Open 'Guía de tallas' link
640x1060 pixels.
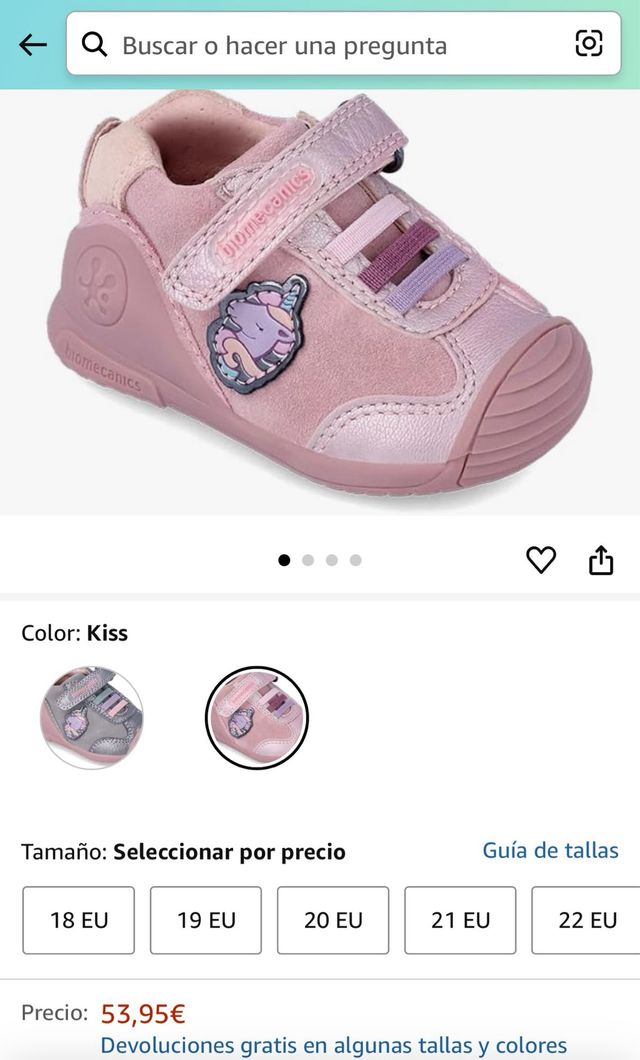[x=550, y=850]
